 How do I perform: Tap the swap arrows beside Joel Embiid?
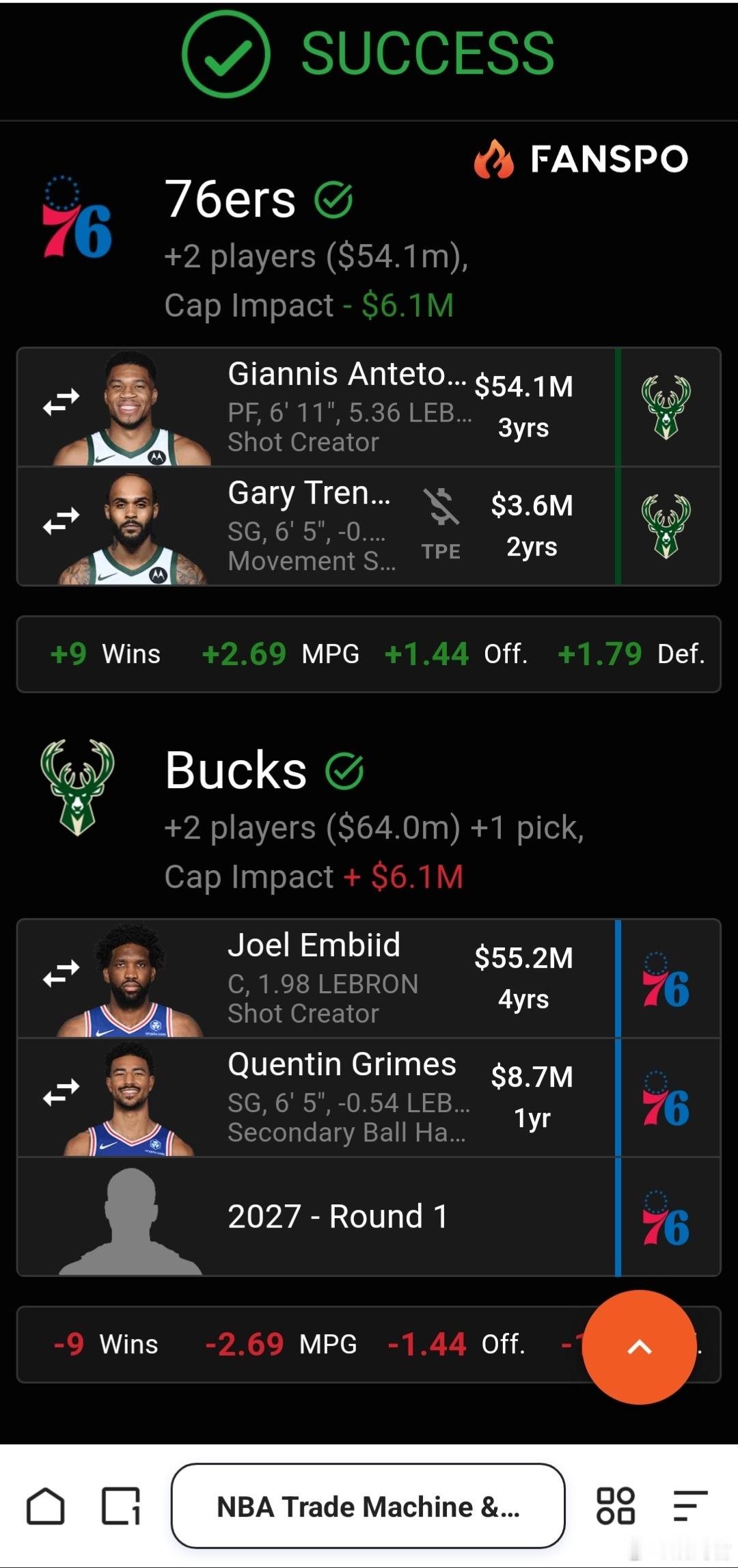pos(61,973)
